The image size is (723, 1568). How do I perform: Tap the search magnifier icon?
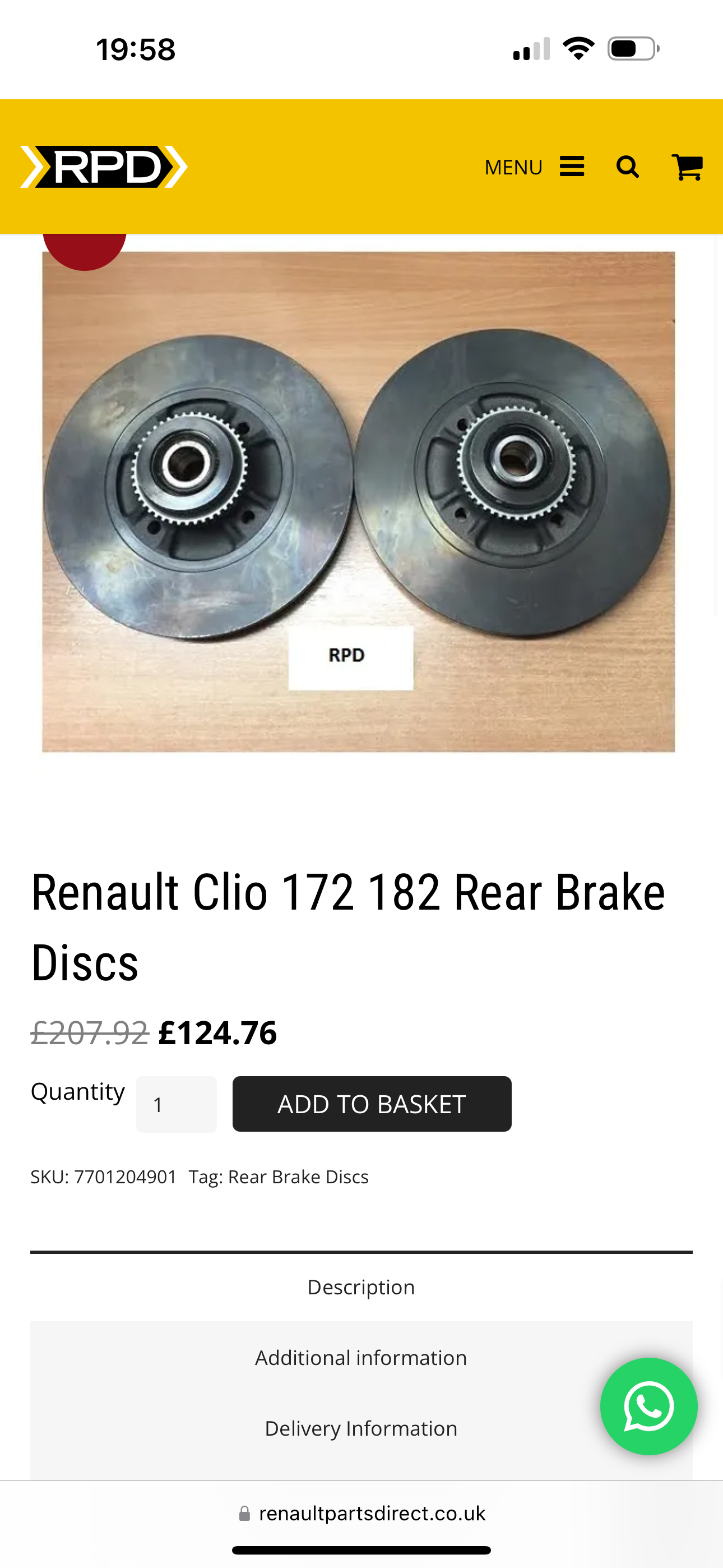click(628, 167)
